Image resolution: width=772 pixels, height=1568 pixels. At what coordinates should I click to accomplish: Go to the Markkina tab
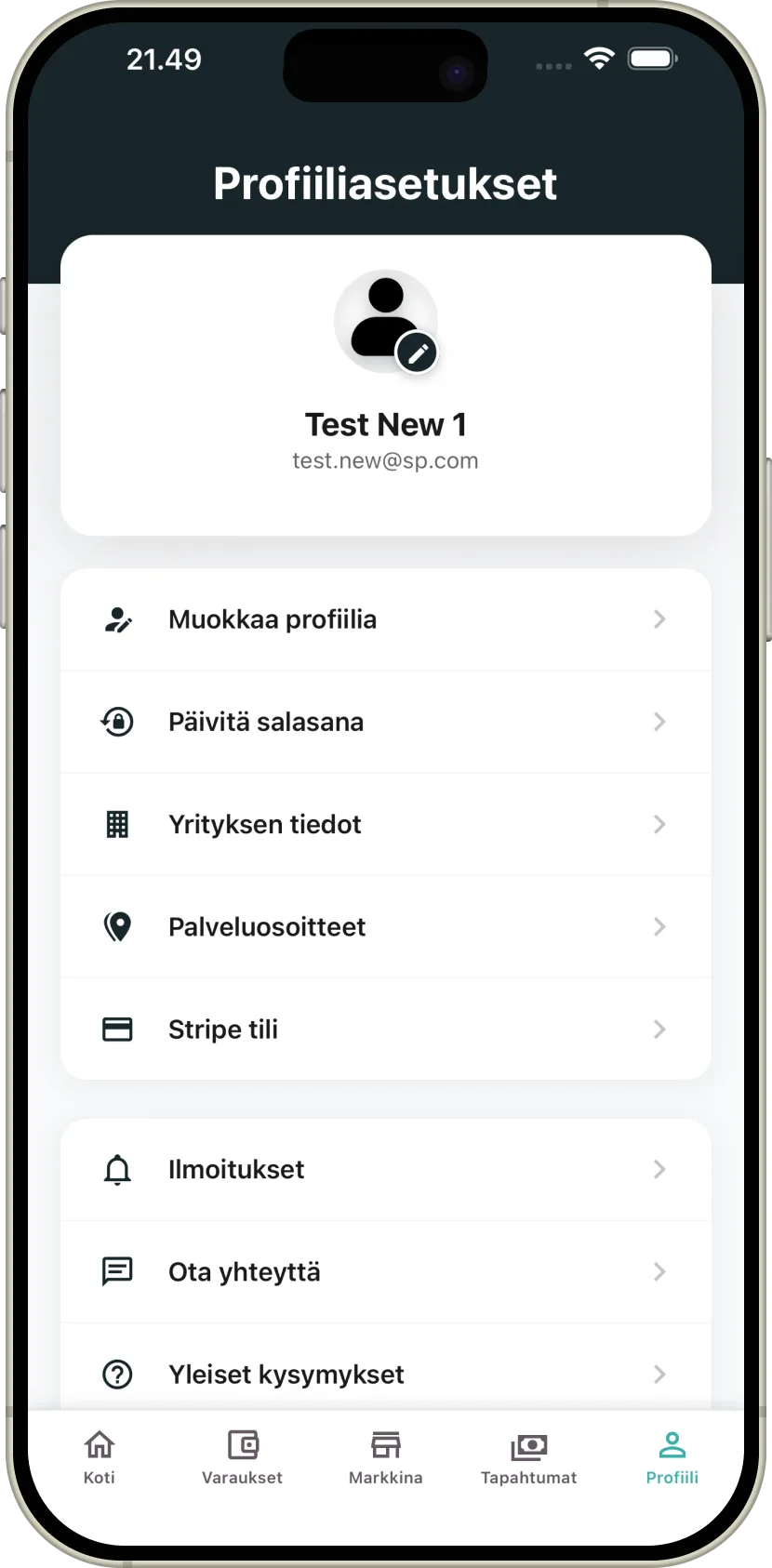385,1457
